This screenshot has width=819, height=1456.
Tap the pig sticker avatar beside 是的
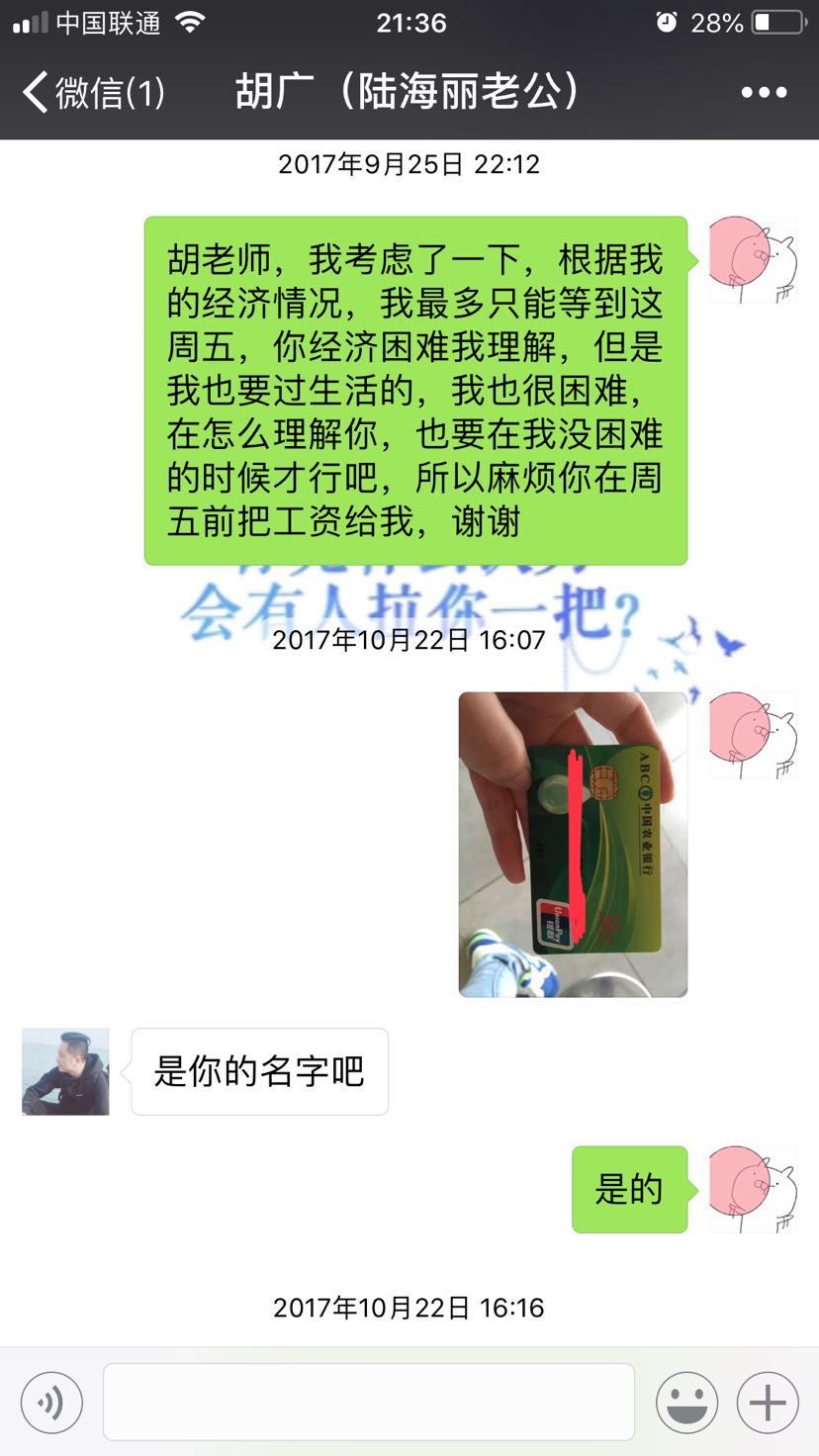(x=754, y=1189)
